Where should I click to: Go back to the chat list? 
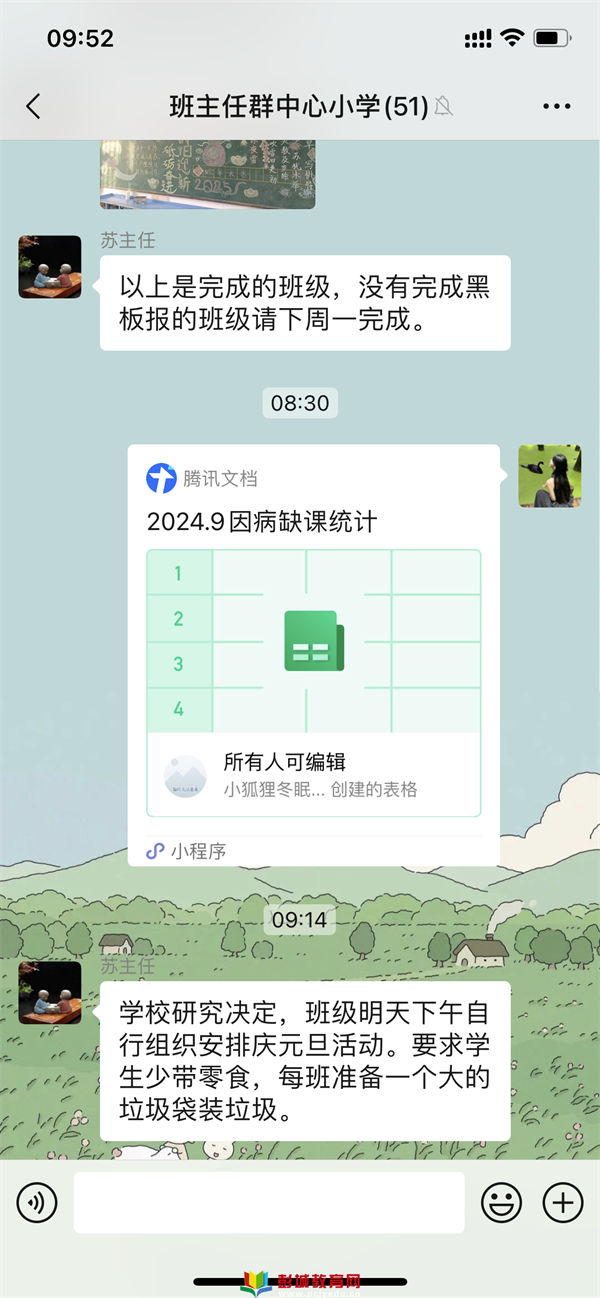[x=34, y=106]
